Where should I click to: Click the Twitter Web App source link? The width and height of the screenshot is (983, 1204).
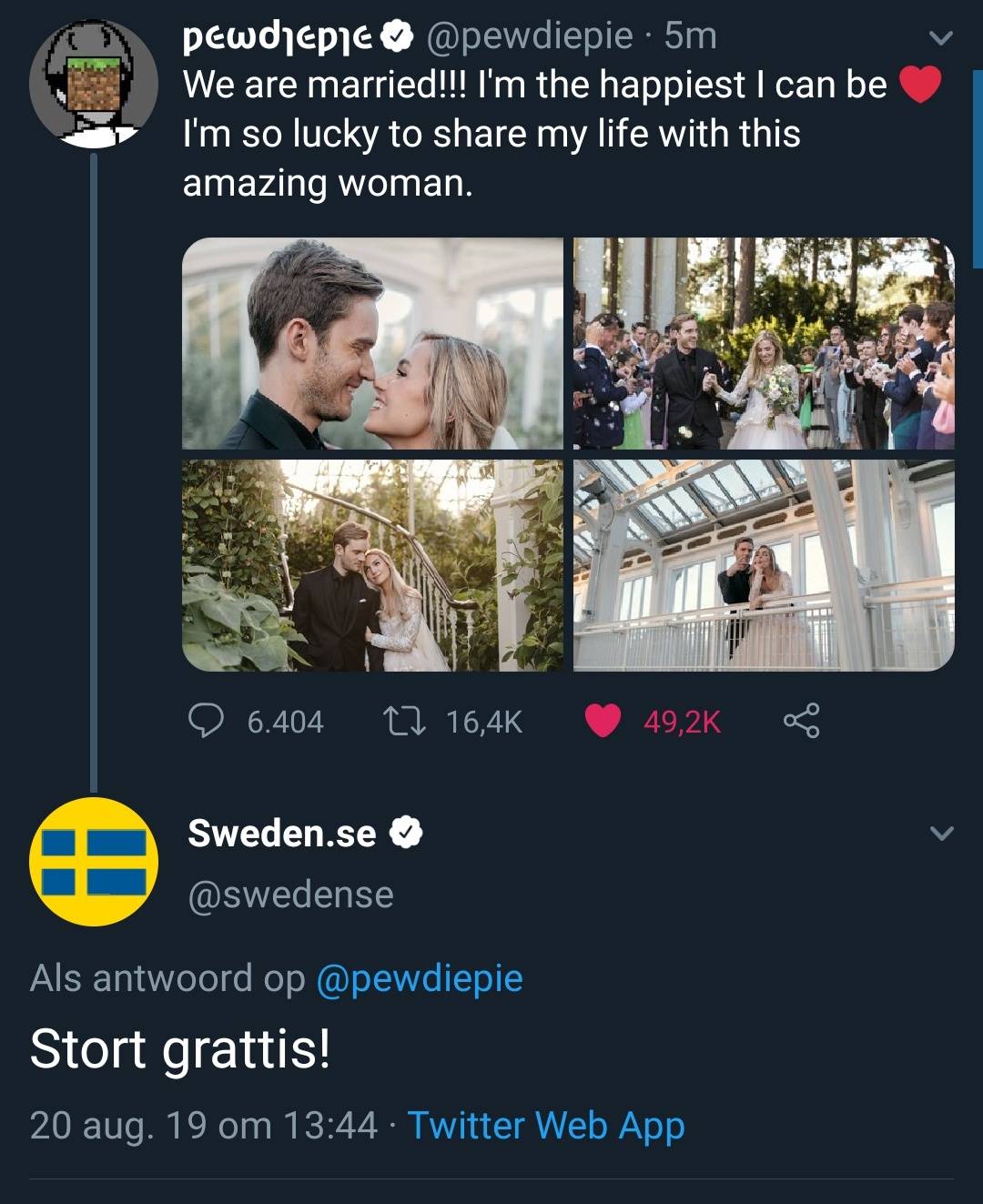tap(546, 1125)
